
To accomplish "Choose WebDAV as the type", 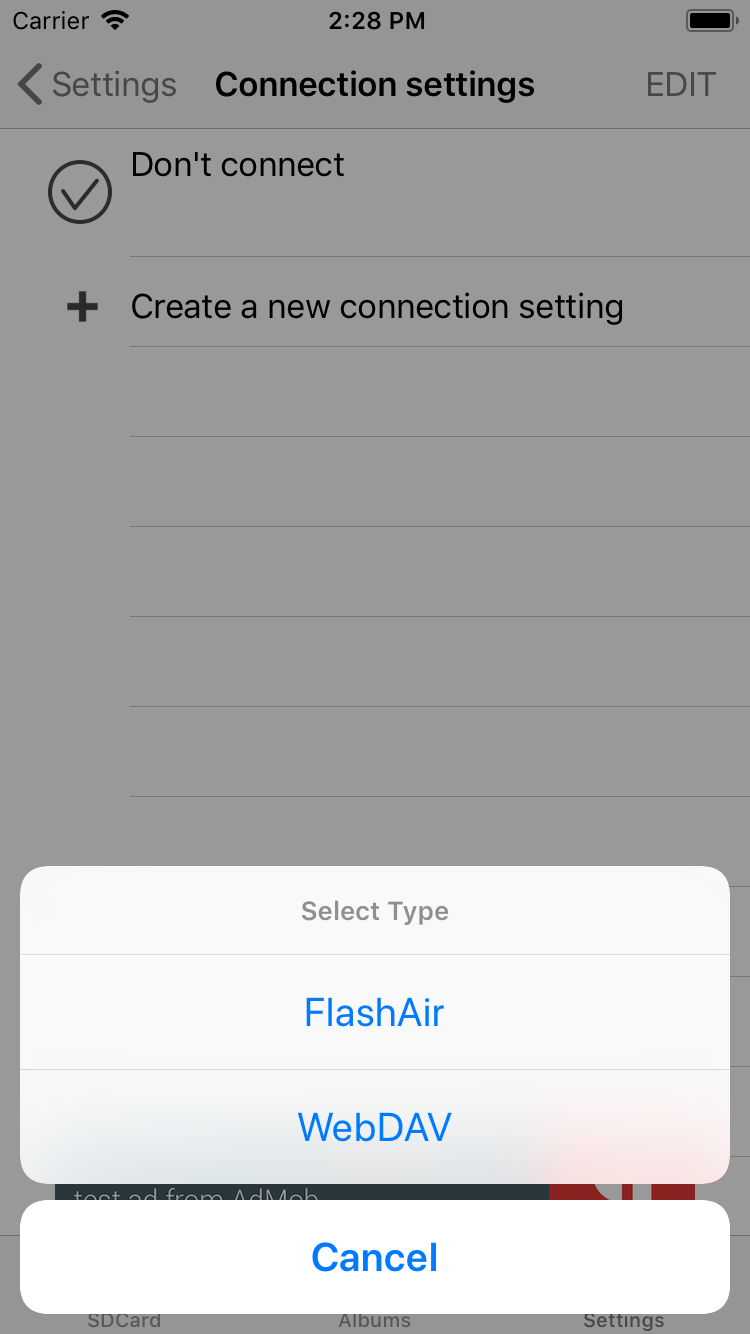I will tap(375, 1127).
